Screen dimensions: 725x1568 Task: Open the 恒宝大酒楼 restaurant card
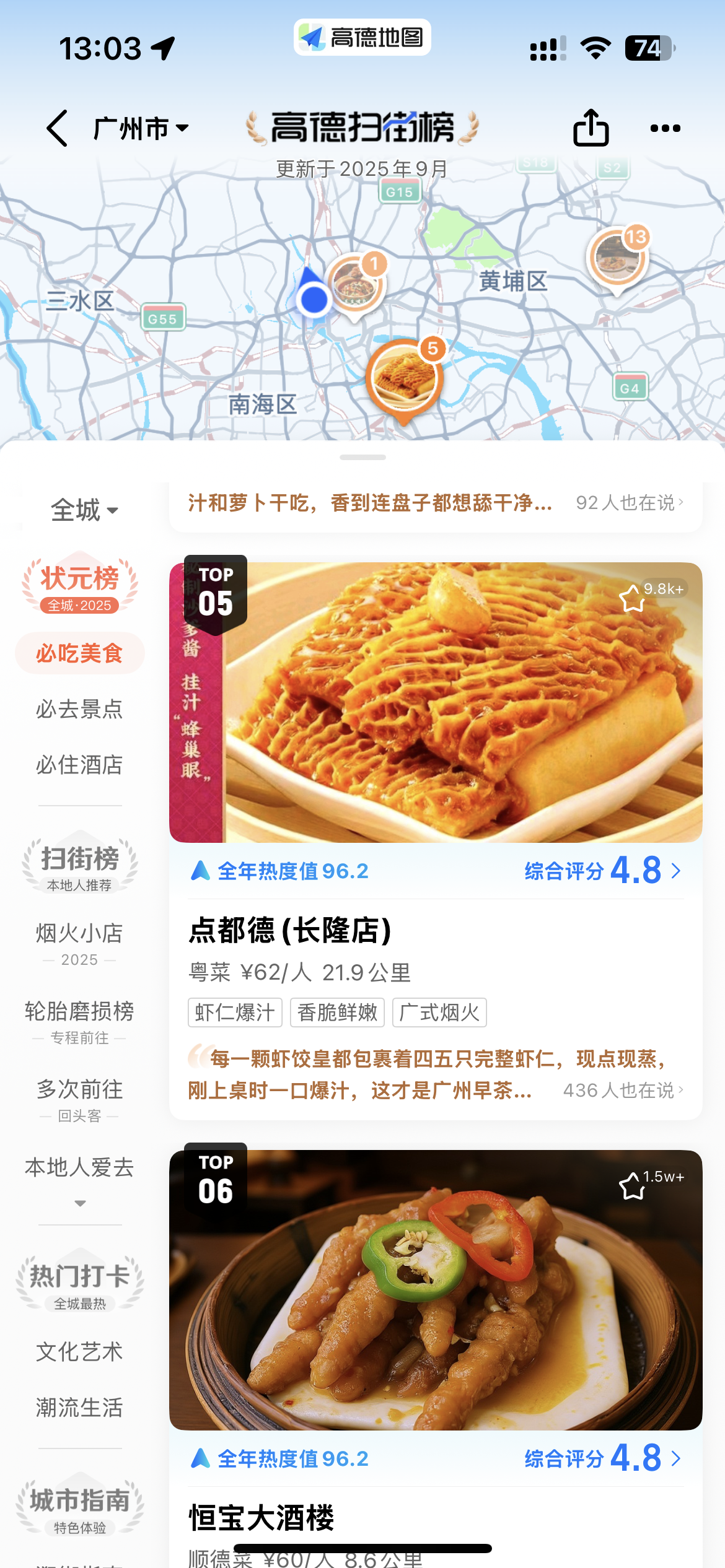pos(261,1517)
